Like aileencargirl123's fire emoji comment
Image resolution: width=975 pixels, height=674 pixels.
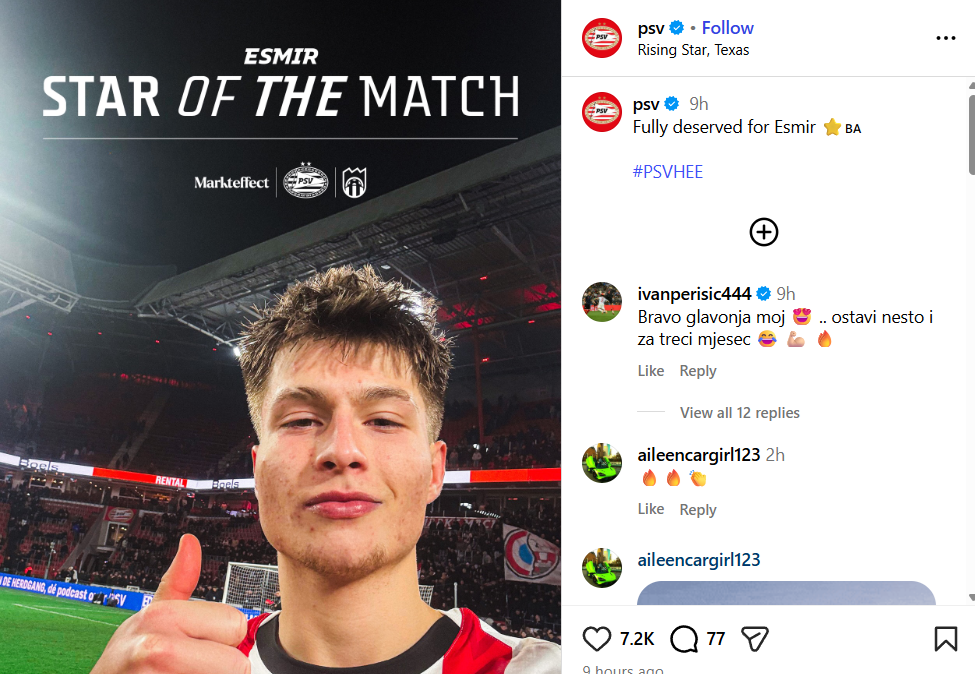click(650, 509)
